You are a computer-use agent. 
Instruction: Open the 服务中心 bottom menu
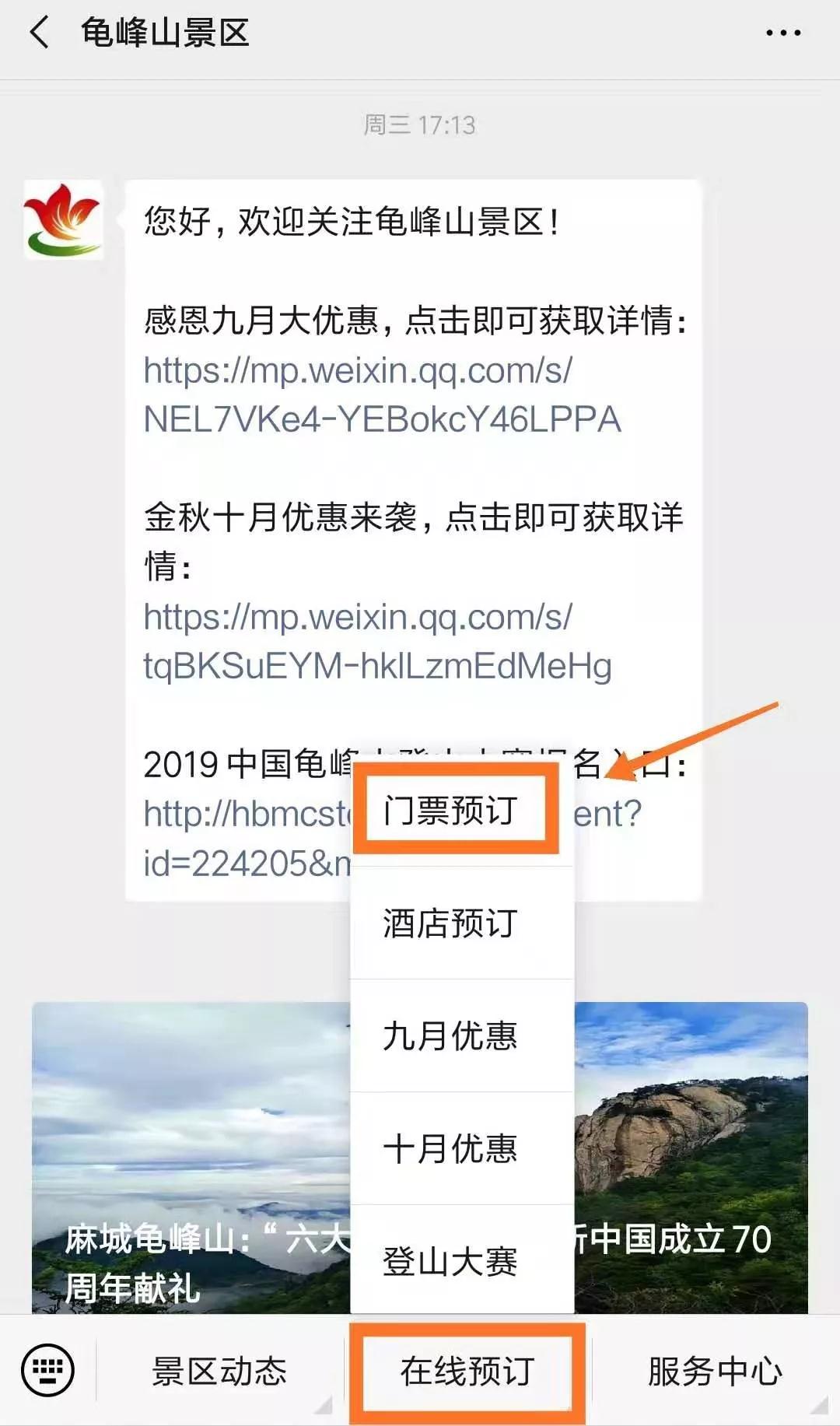[x=714, y=1371]
